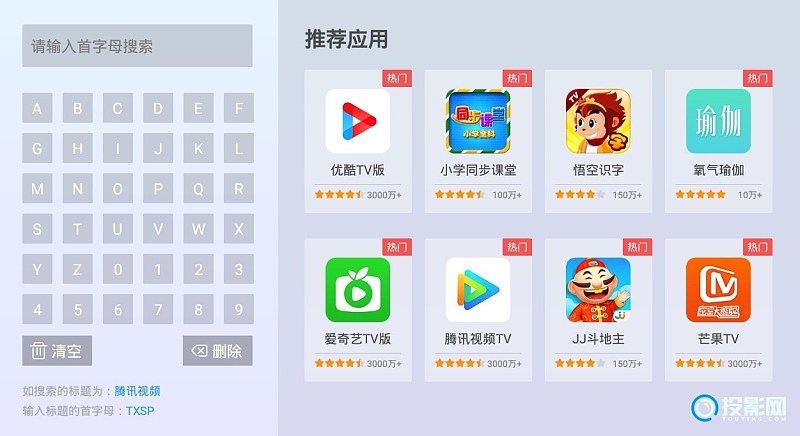Open the 小学同步课堂 app card
The width and height of the screenshot is (800, 436).
tap(478, 141)
